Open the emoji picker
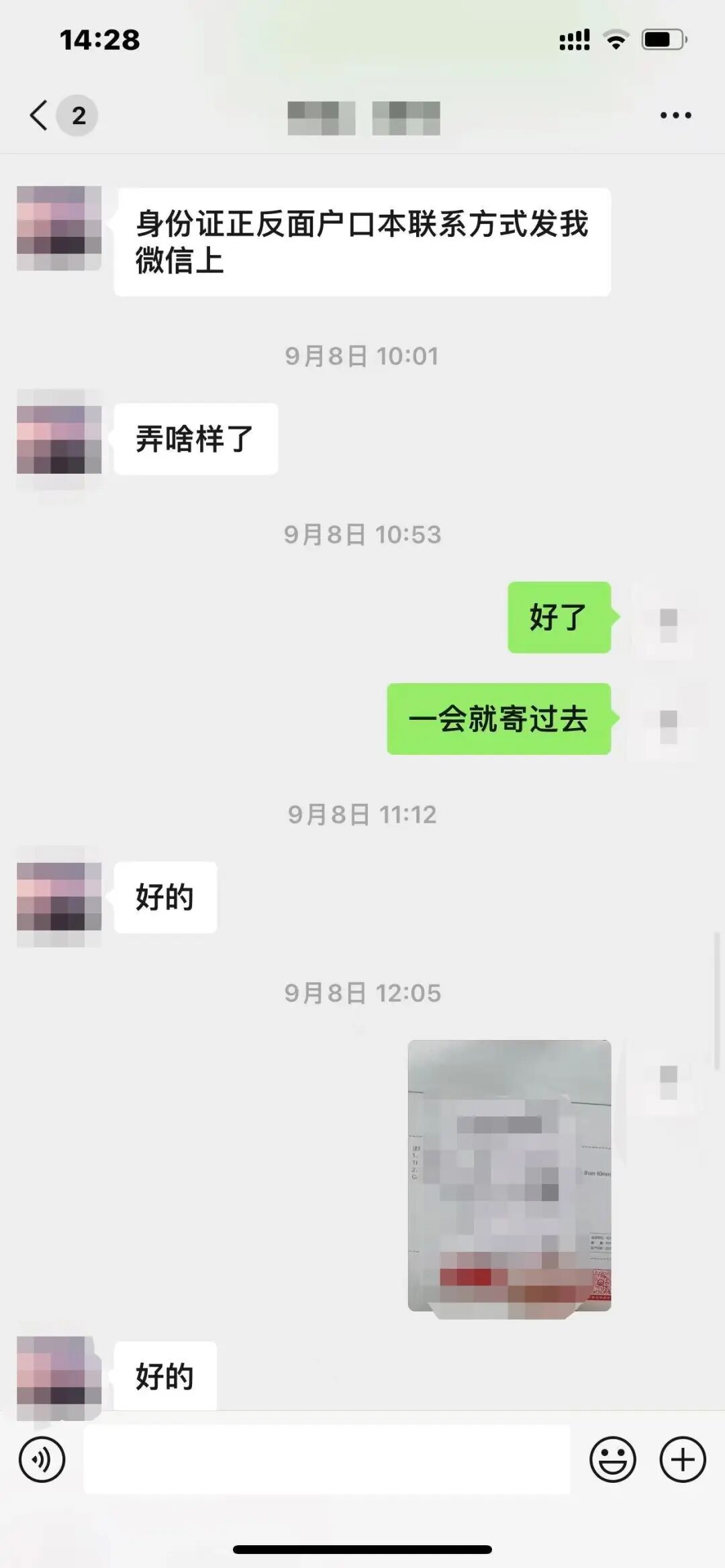Screen dimensions: 725x1568 612,1459
